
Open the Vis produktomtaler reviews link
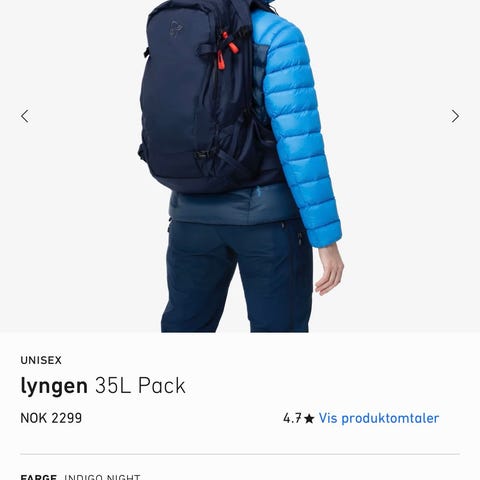point(379,418)
